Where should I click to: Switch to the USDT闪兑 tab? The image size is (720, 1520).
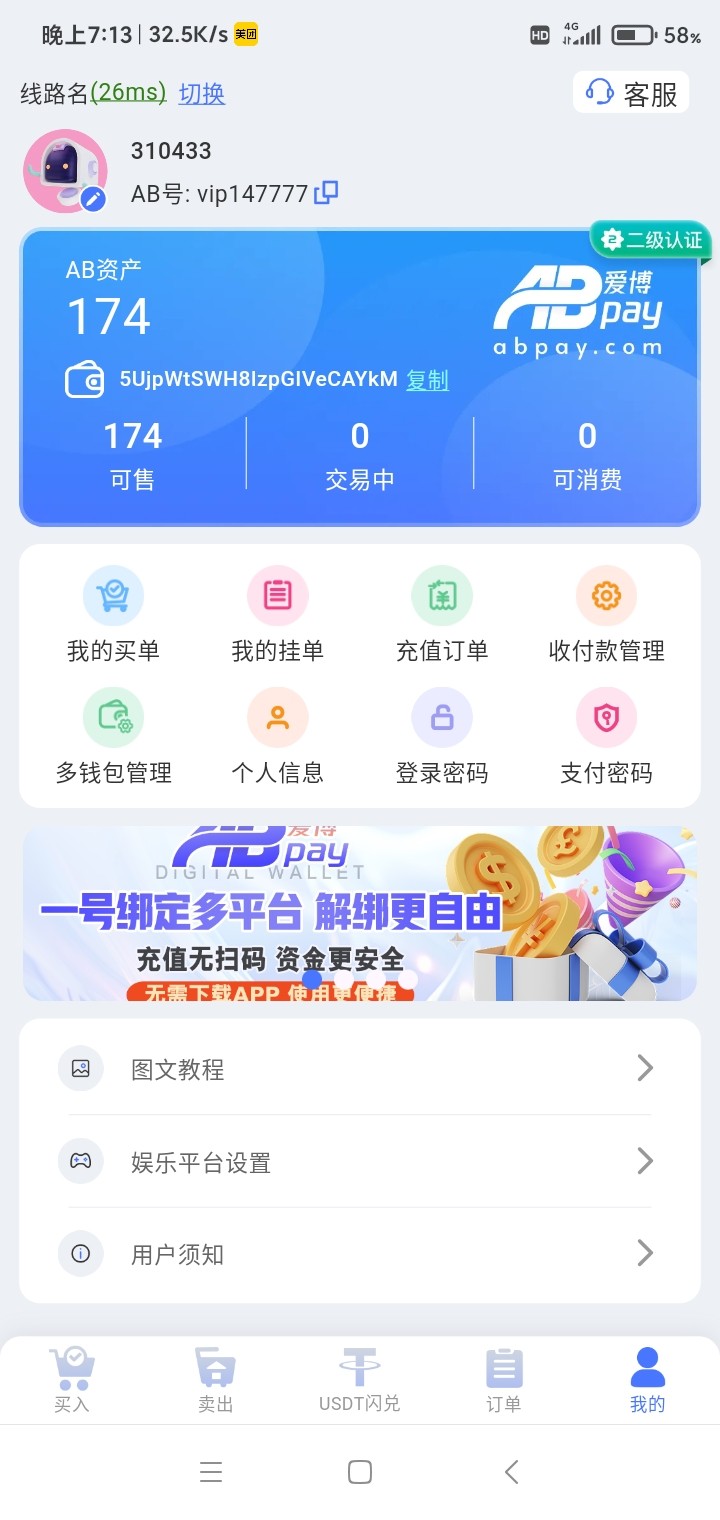tap(359, 1380)
